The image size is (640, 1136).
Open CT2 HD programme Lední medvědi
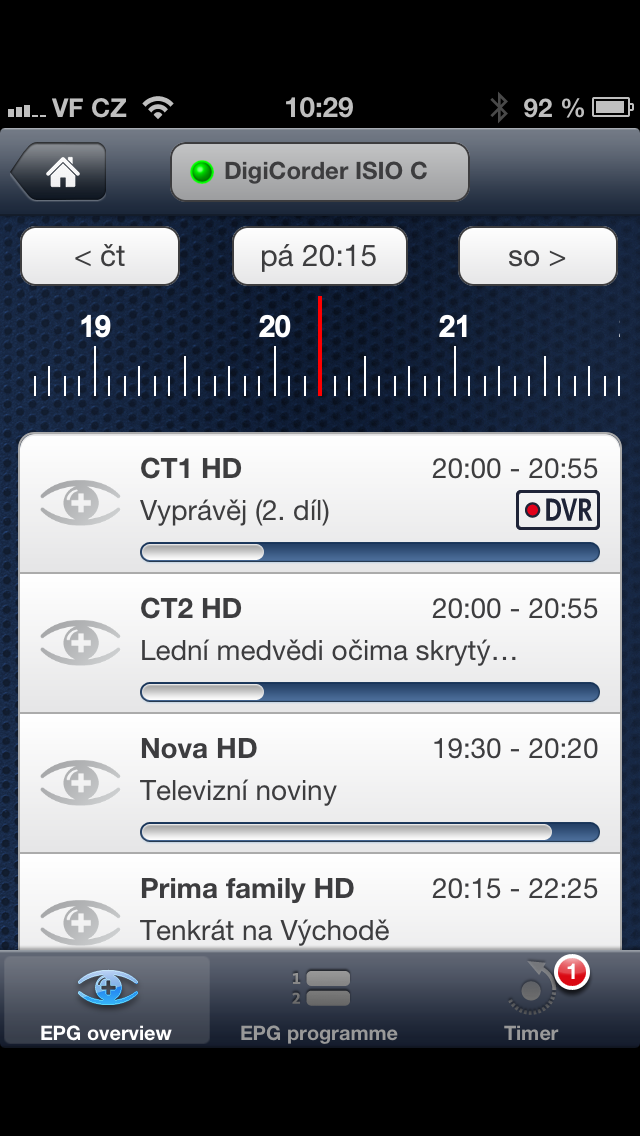320,643
